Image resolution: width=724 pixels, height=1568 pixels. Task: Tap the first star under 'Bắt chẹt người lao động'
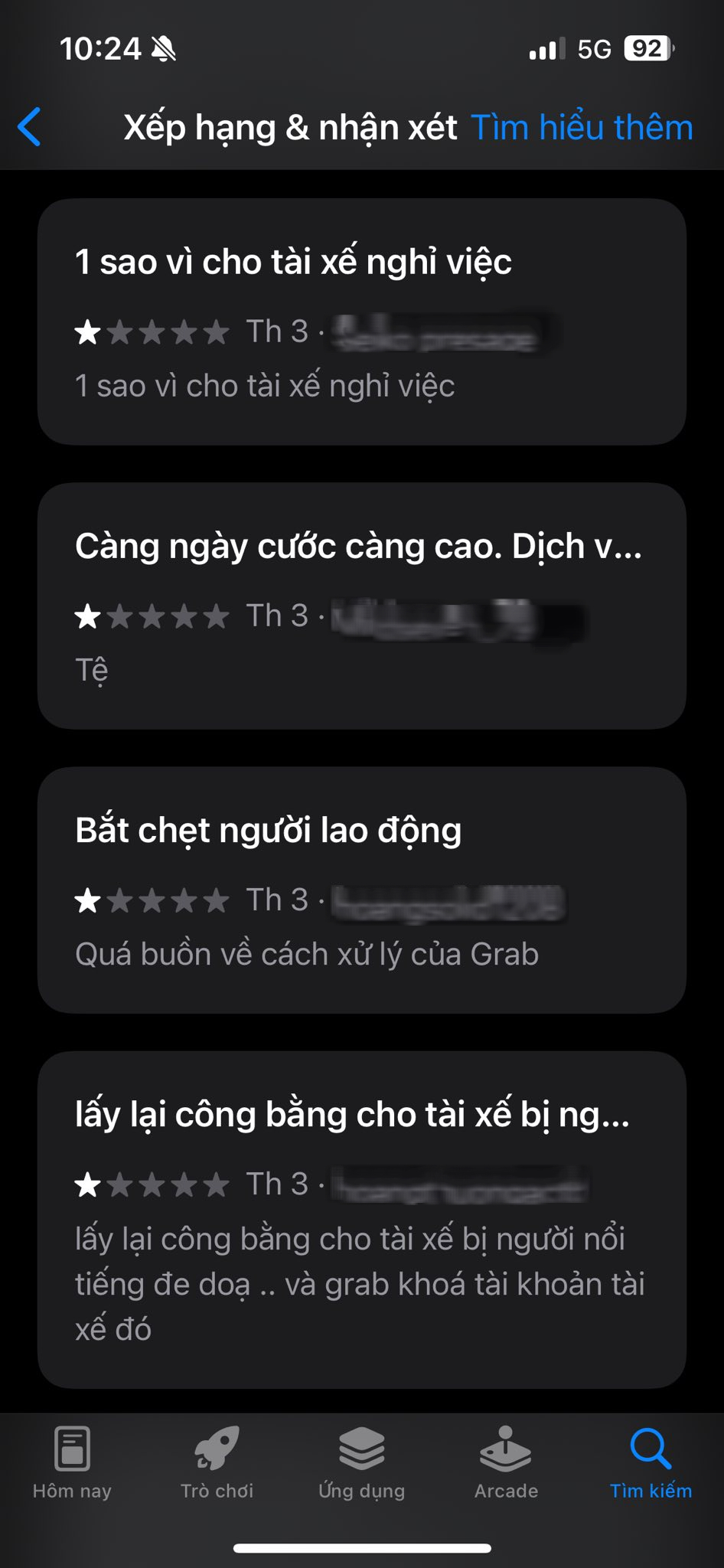(86, 900)
